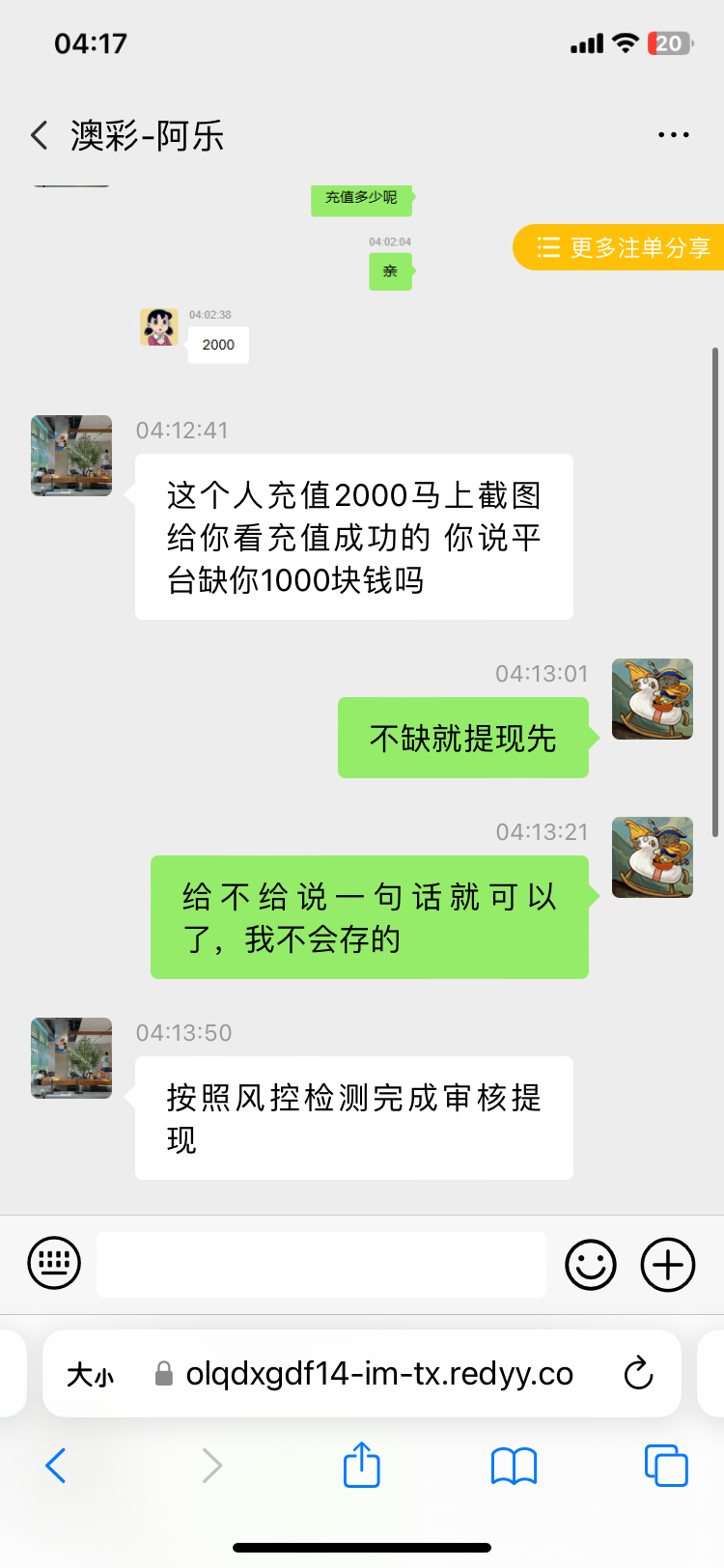Screen dimensions: 724x1568
Task: Tap the grayed forward navigation chevron
Action: point(209,1466)
